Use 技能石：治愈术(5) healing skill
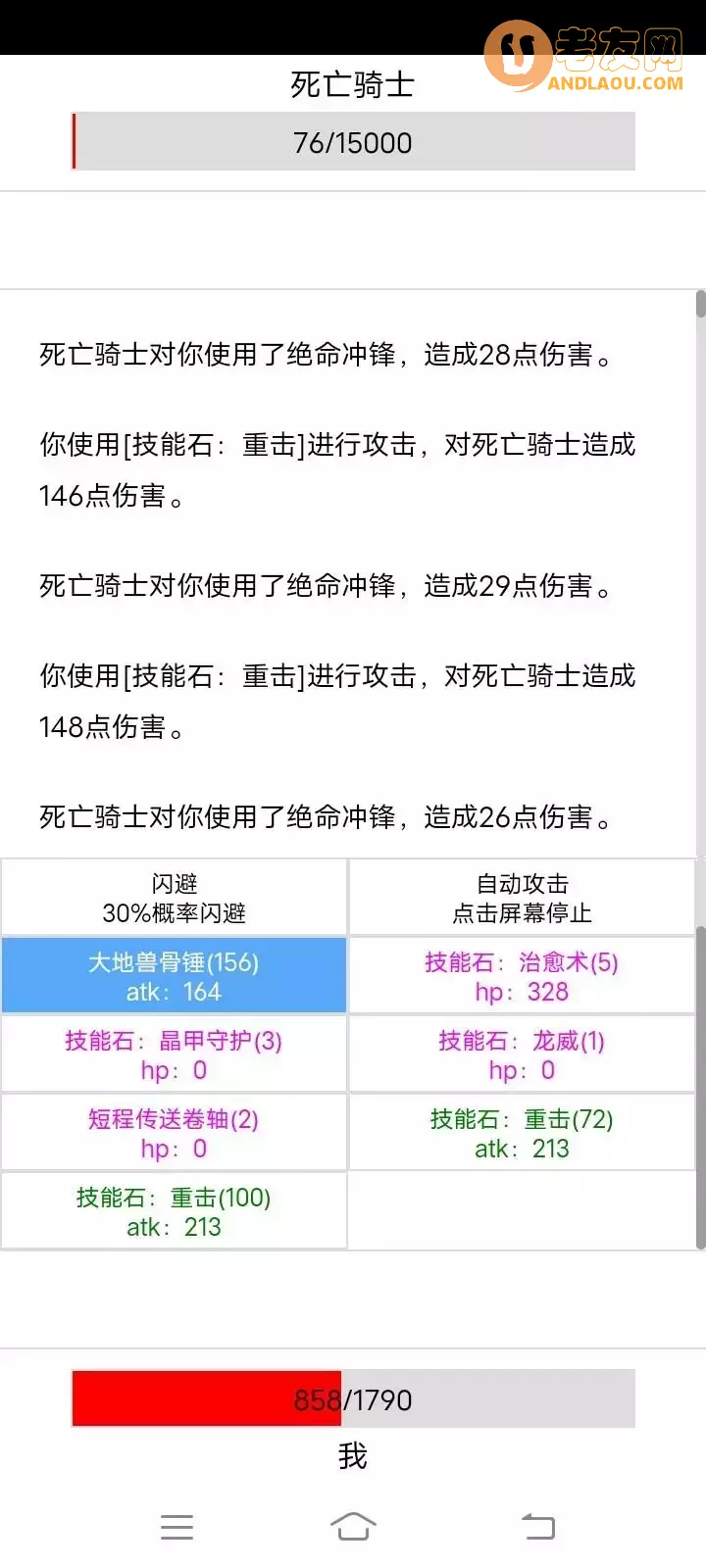 pos(521,975)
